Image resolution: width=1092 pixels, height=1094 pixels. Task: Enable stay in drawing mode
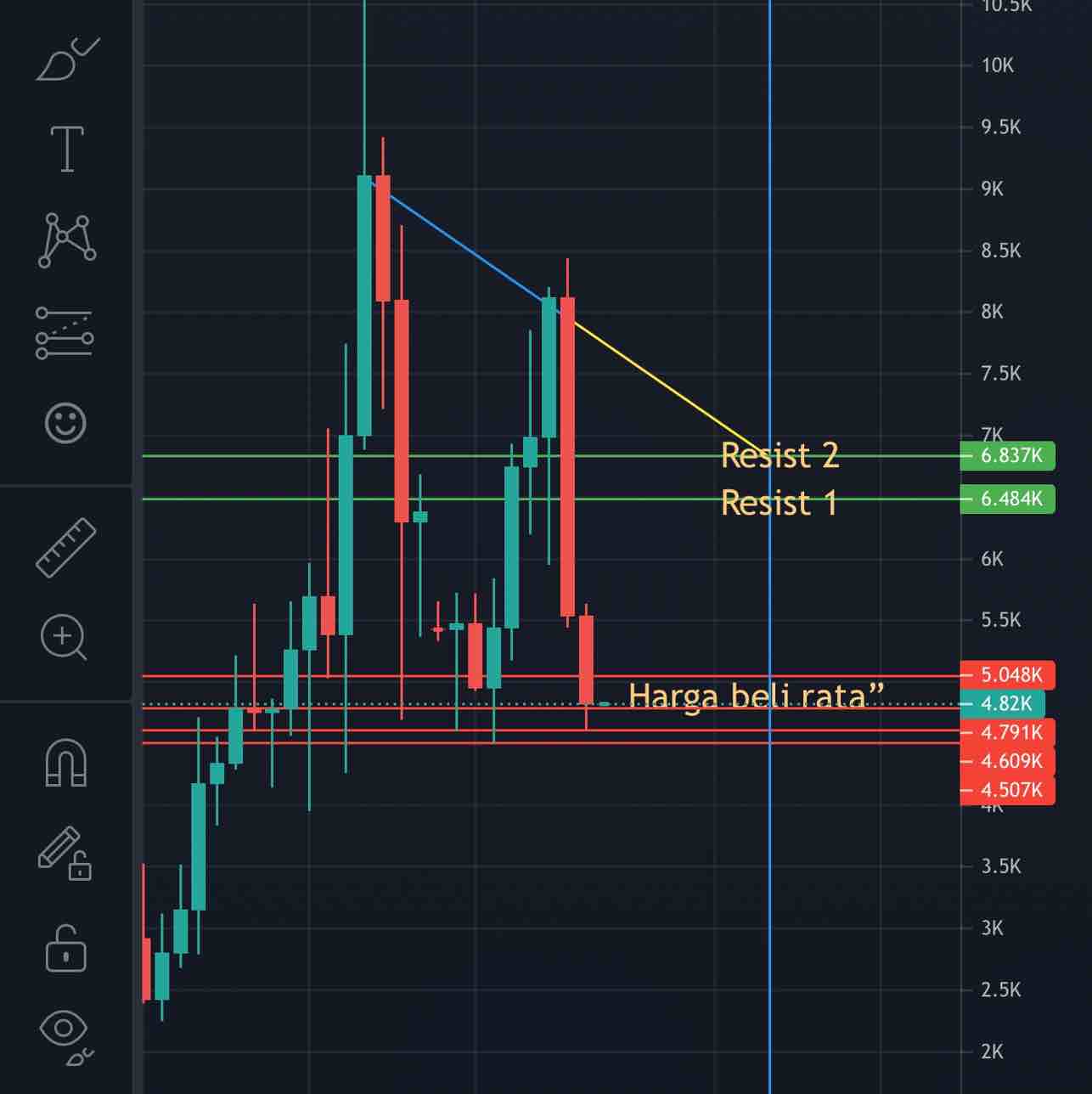click(65, 853)
